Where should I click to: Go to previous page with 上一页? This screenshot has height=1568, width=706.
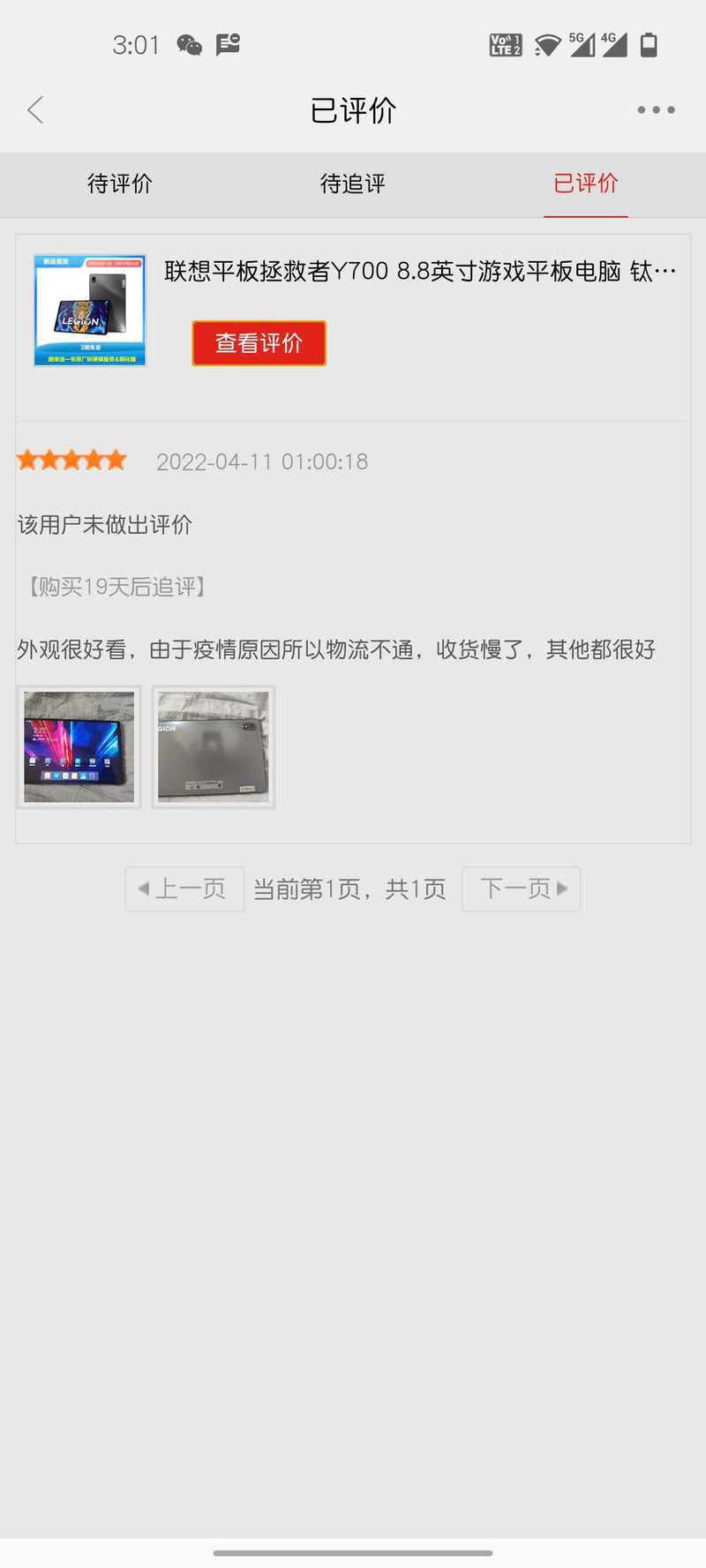pos(184,889)
